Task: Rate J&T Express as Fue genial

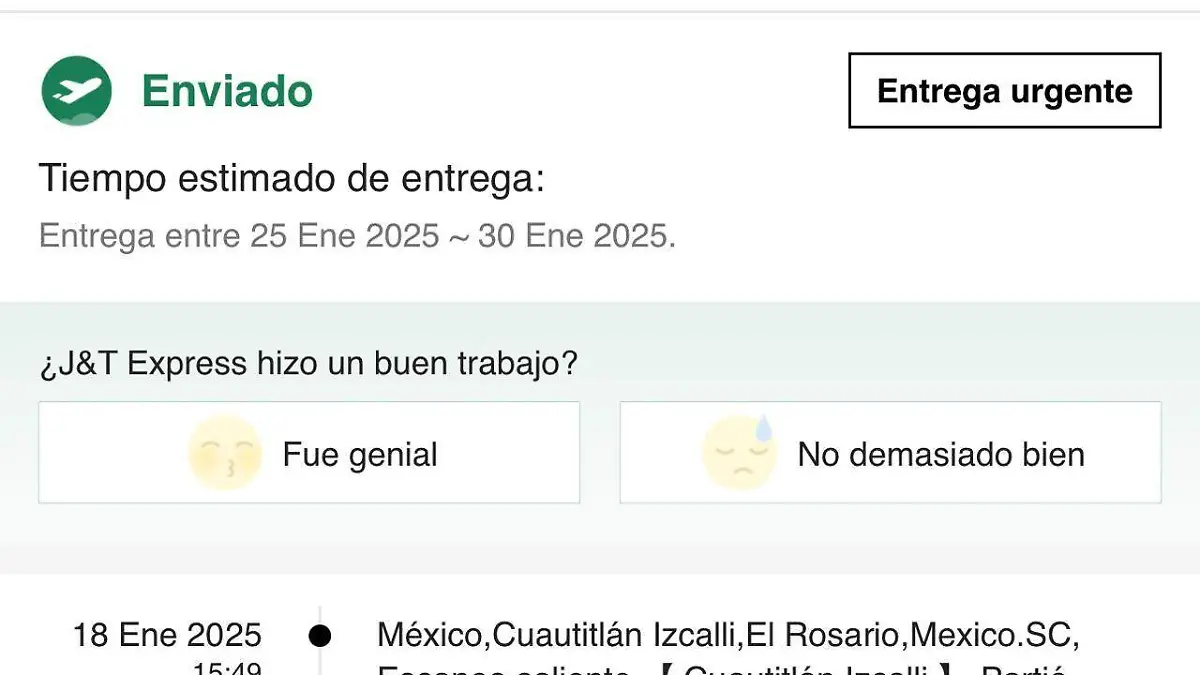Action: [309, 453]
